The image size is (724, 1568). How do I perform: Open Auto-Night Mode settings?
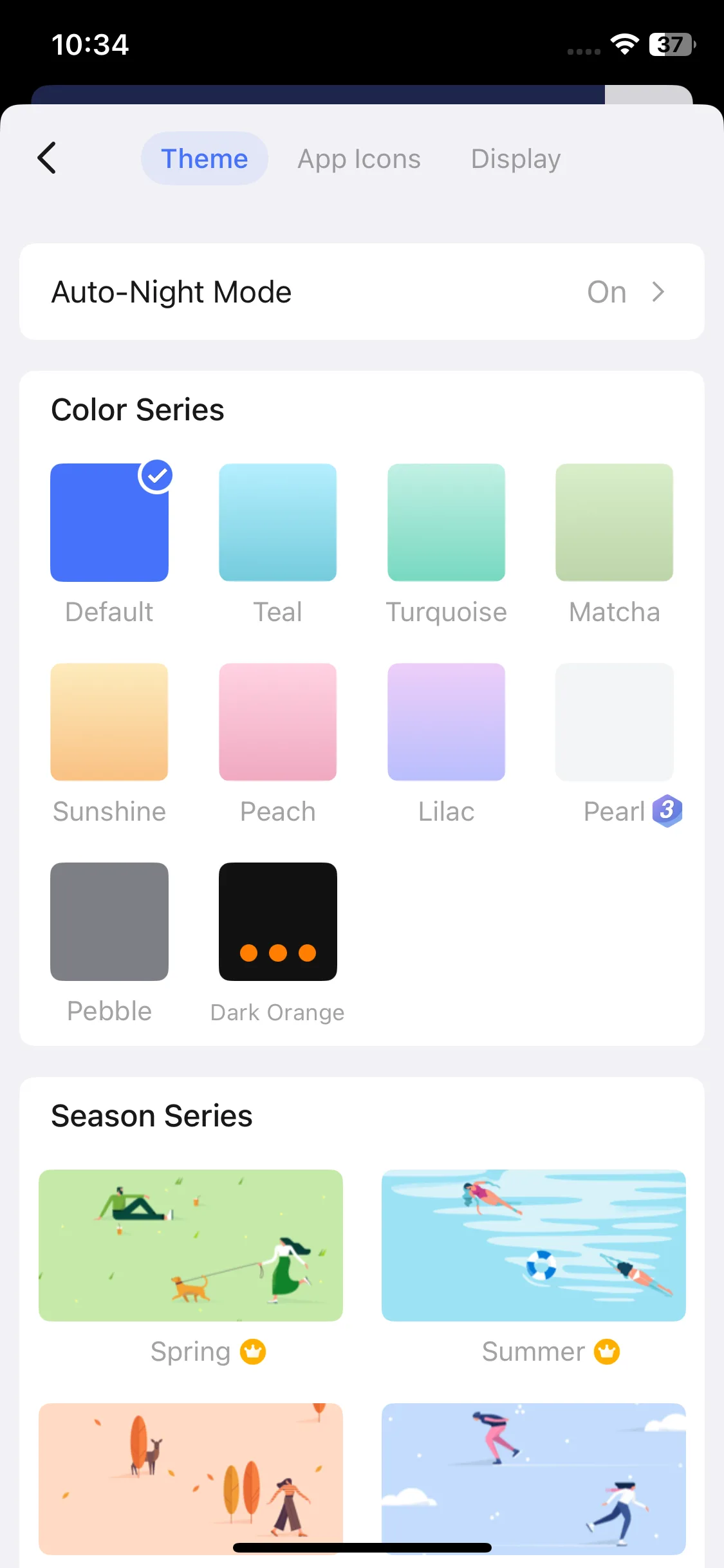(x=362, y=292)
